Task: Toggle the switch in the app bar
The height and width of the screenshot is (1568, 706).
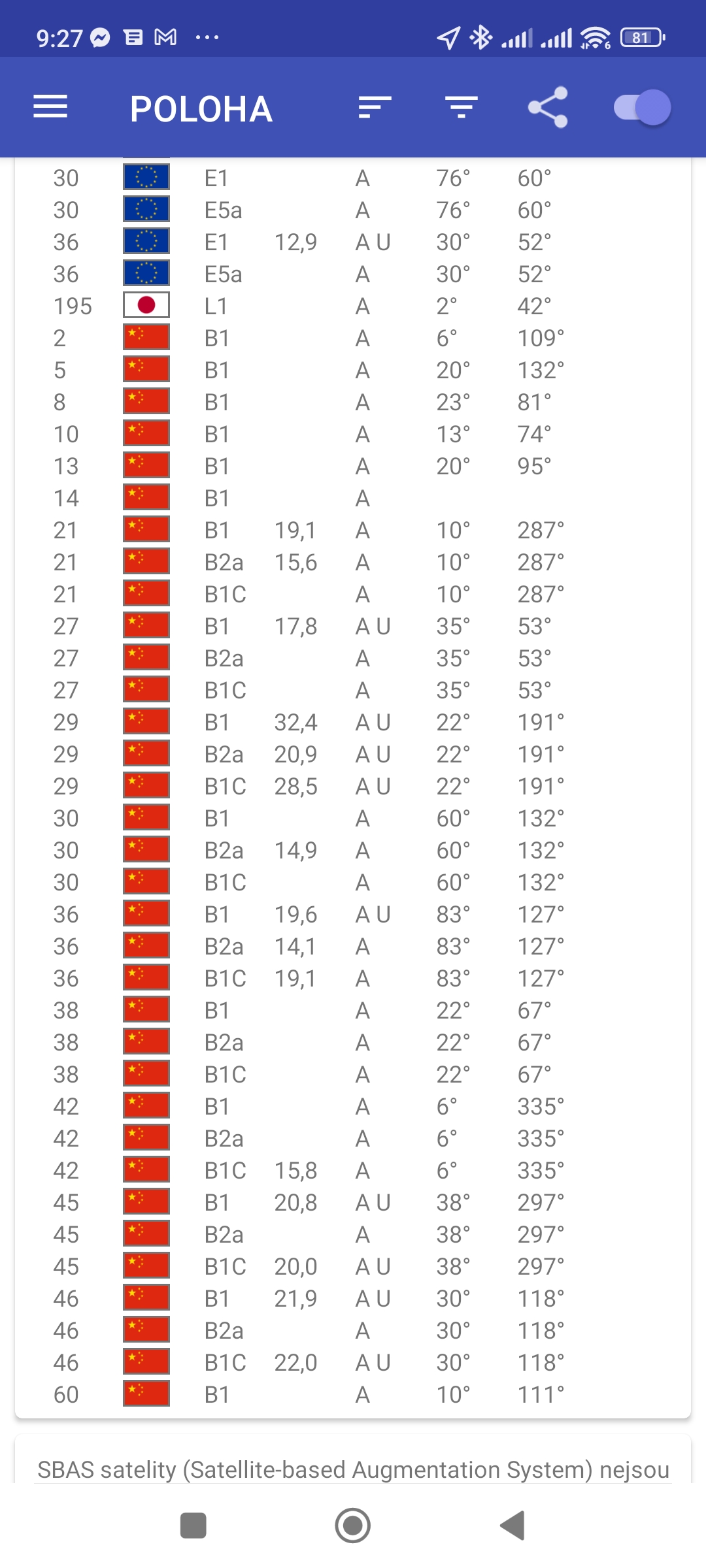Action: [642, 107]
